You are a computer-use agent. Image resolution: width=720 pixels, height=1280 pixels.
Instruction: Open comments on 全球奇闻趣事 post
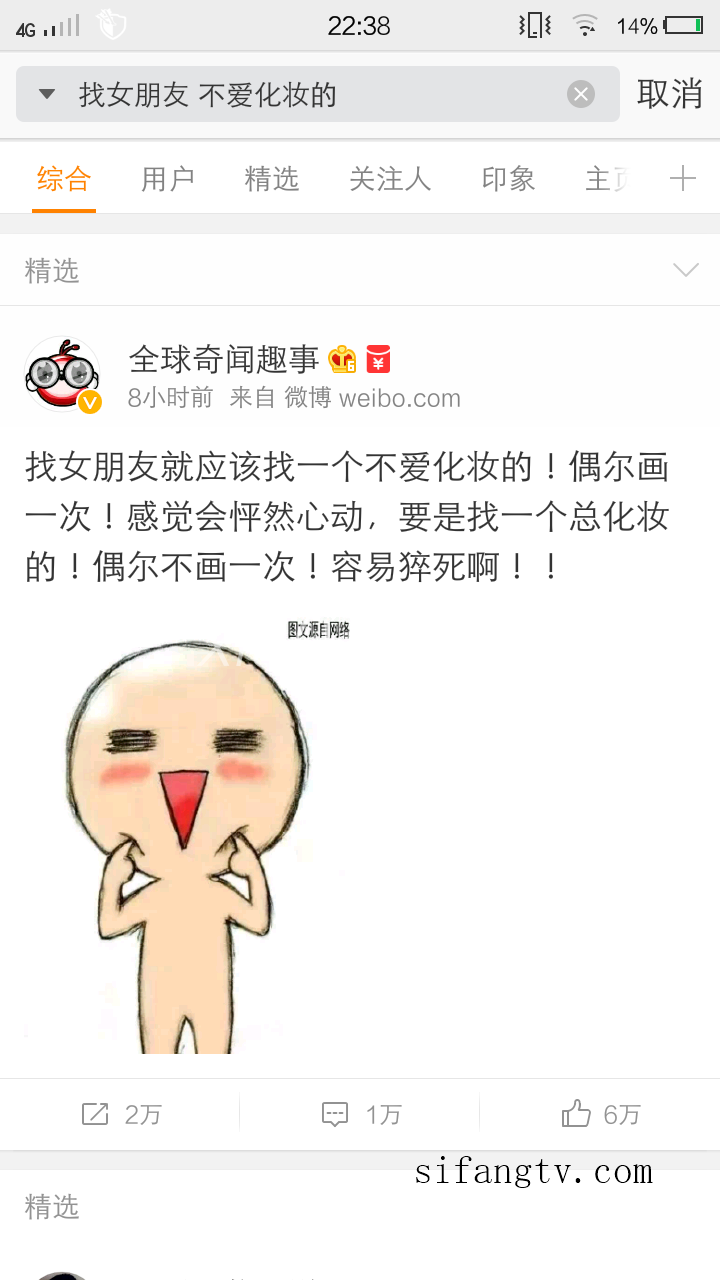click(360, 1114)
